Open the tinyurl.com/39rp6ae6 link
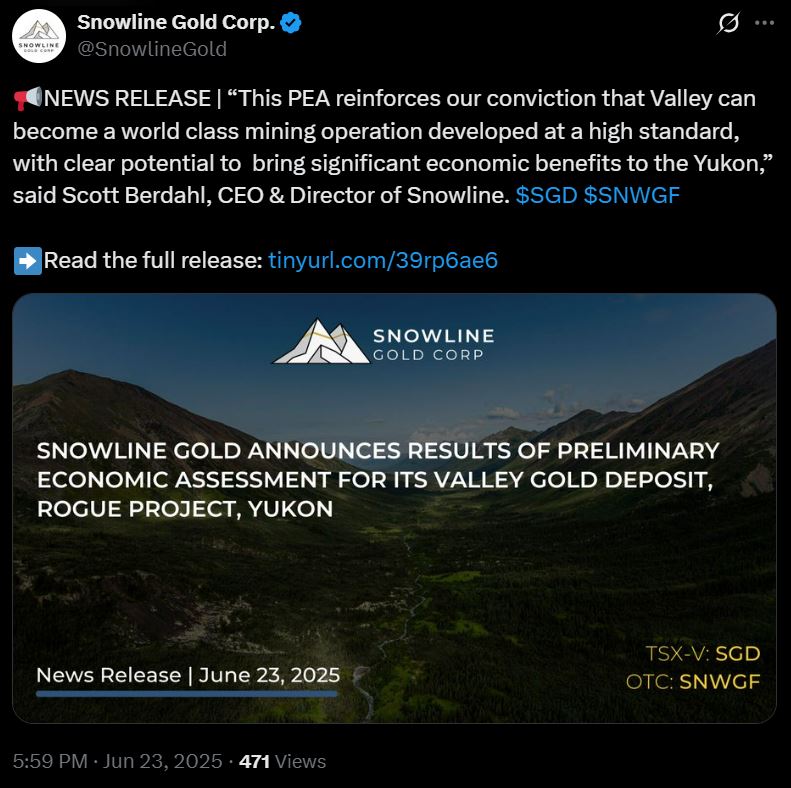 (x=383, y=261)
